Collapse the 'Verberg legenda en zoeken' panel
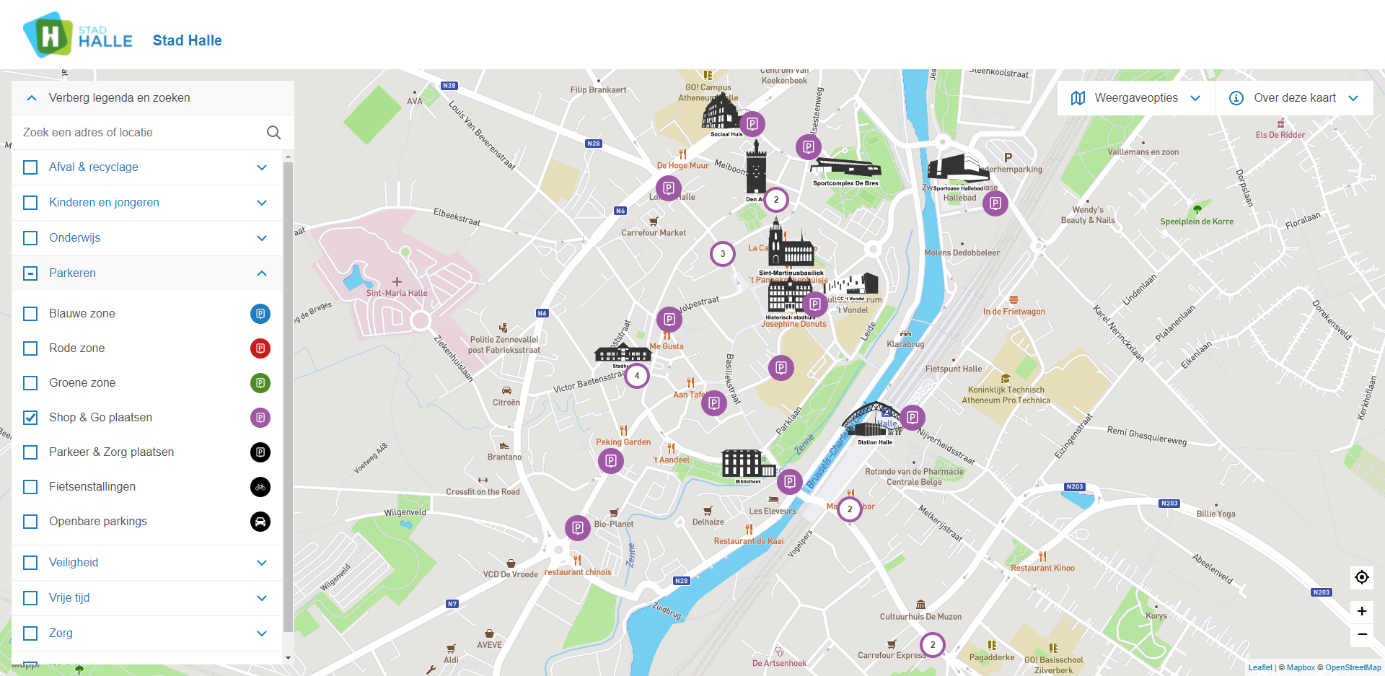The height and width of the screenshot is (676, 1385). point(32,98)
